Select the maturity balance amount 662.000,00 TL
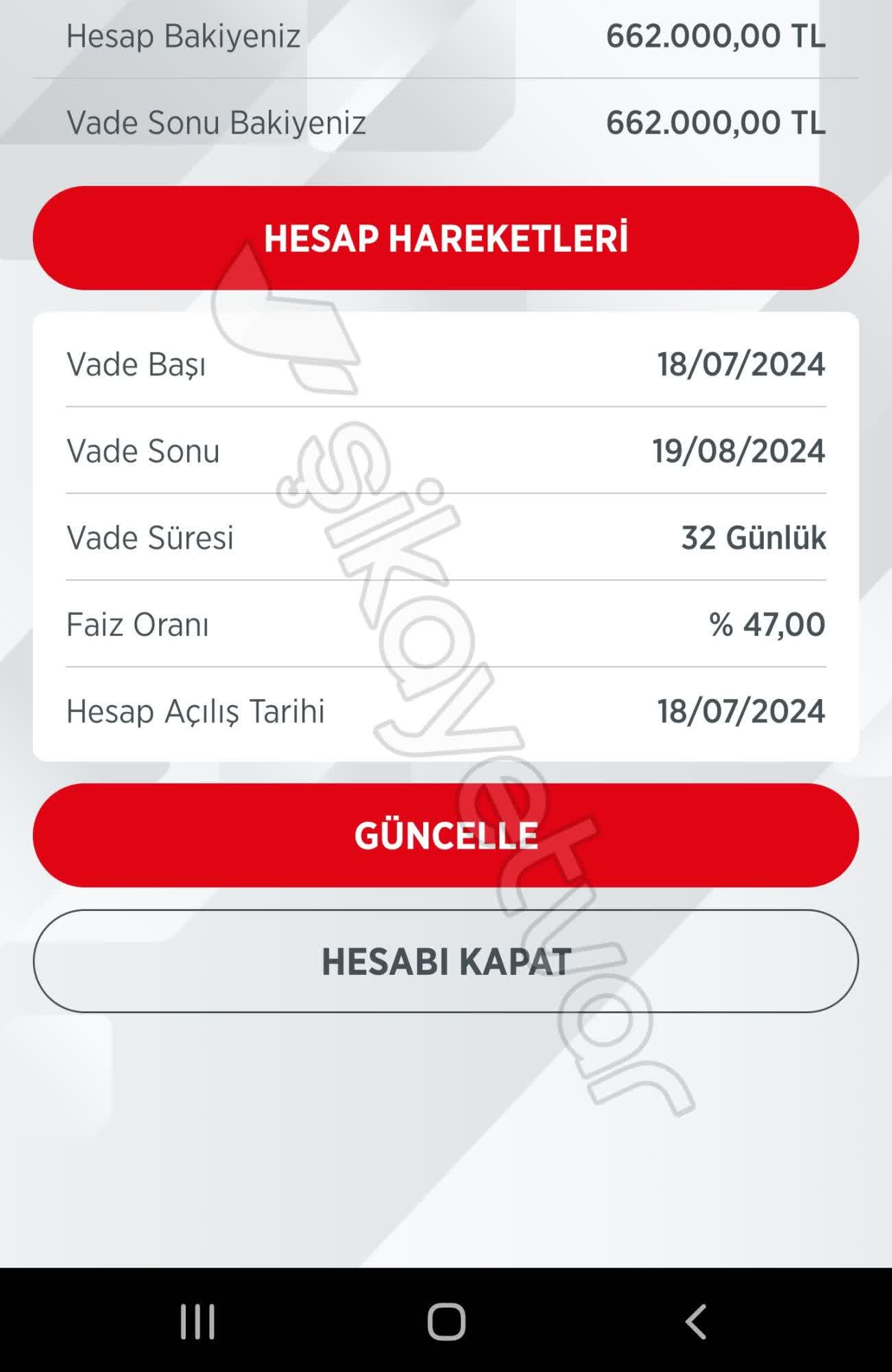The width and height of the screenshot is (892, 1372). [x=716, y=123]
